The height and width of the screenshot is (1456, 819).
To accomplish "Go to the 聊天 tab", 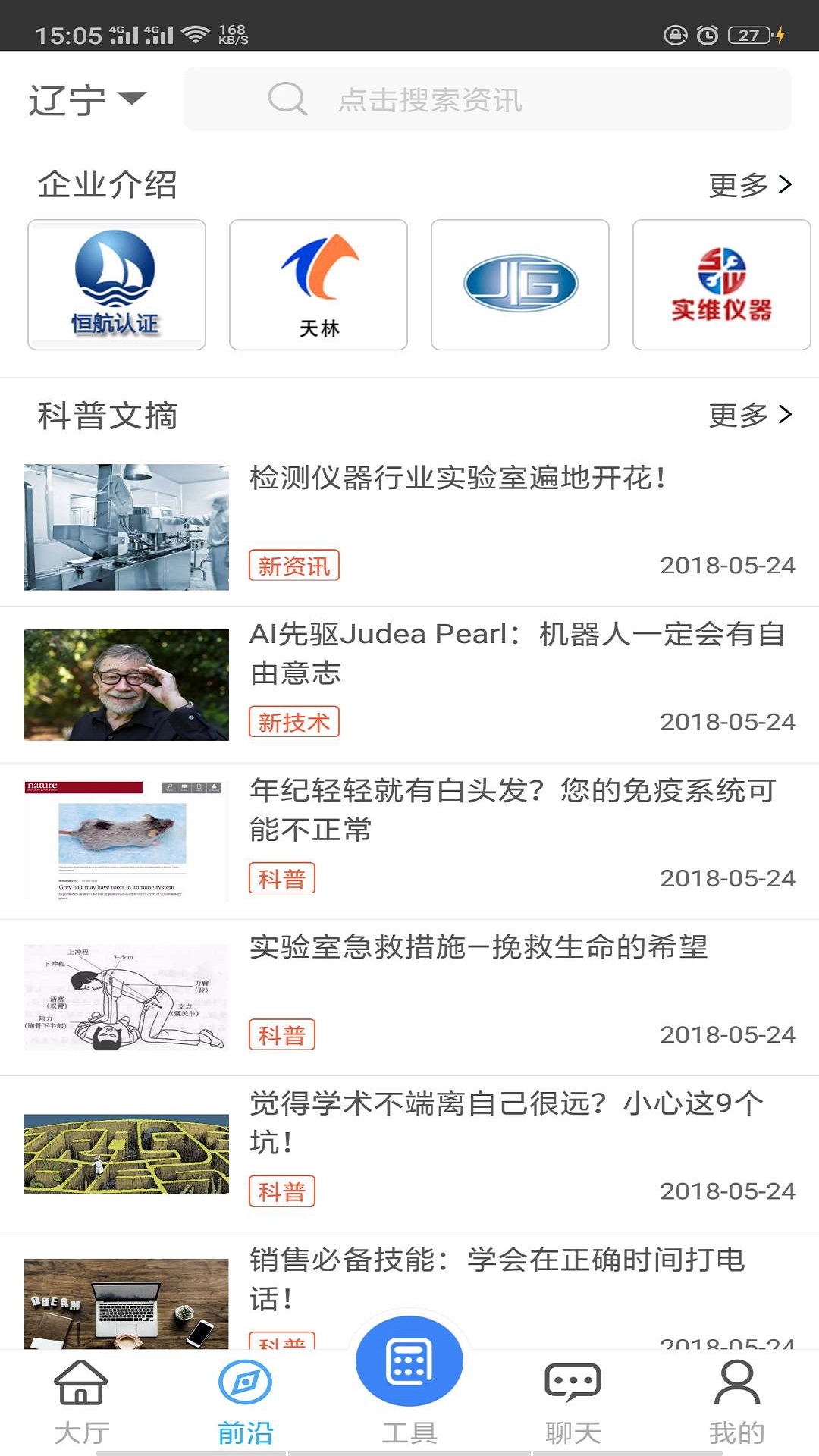I will click(573, 1401).
